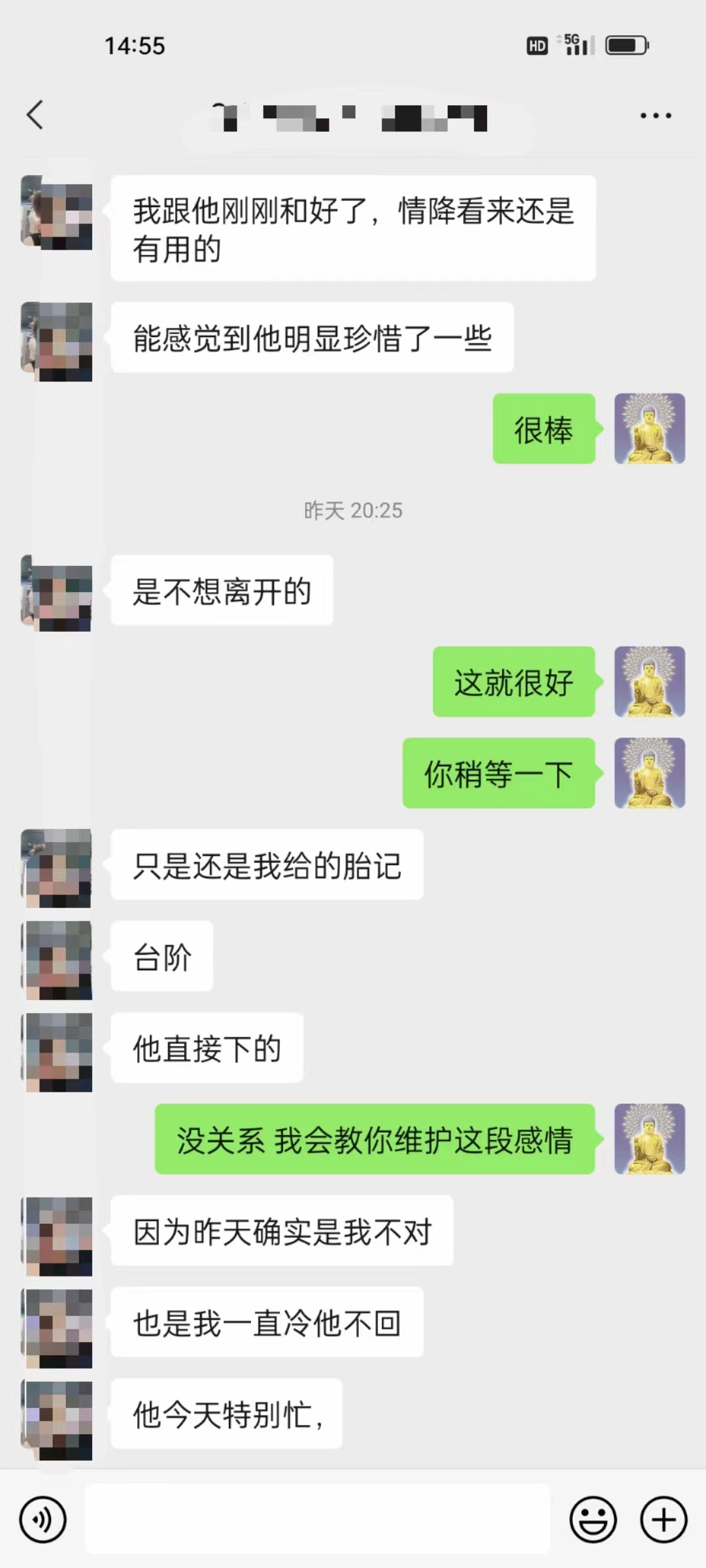Go back to the chat list
The width and height of the screenshot is (706, 1568).
pos(35,116)
